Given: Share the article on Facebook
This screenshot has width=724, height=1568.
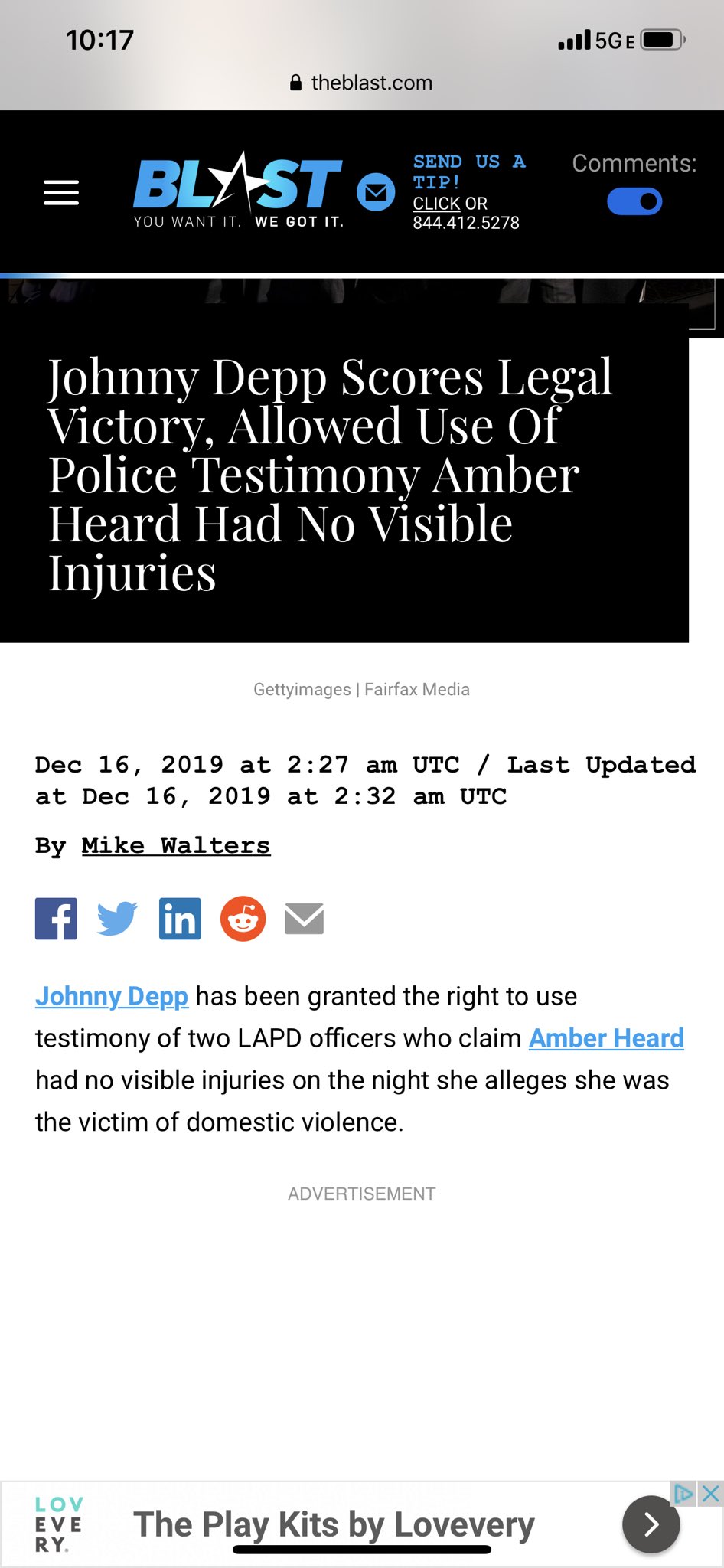Looking at the screenshot, I should point(56,919).
